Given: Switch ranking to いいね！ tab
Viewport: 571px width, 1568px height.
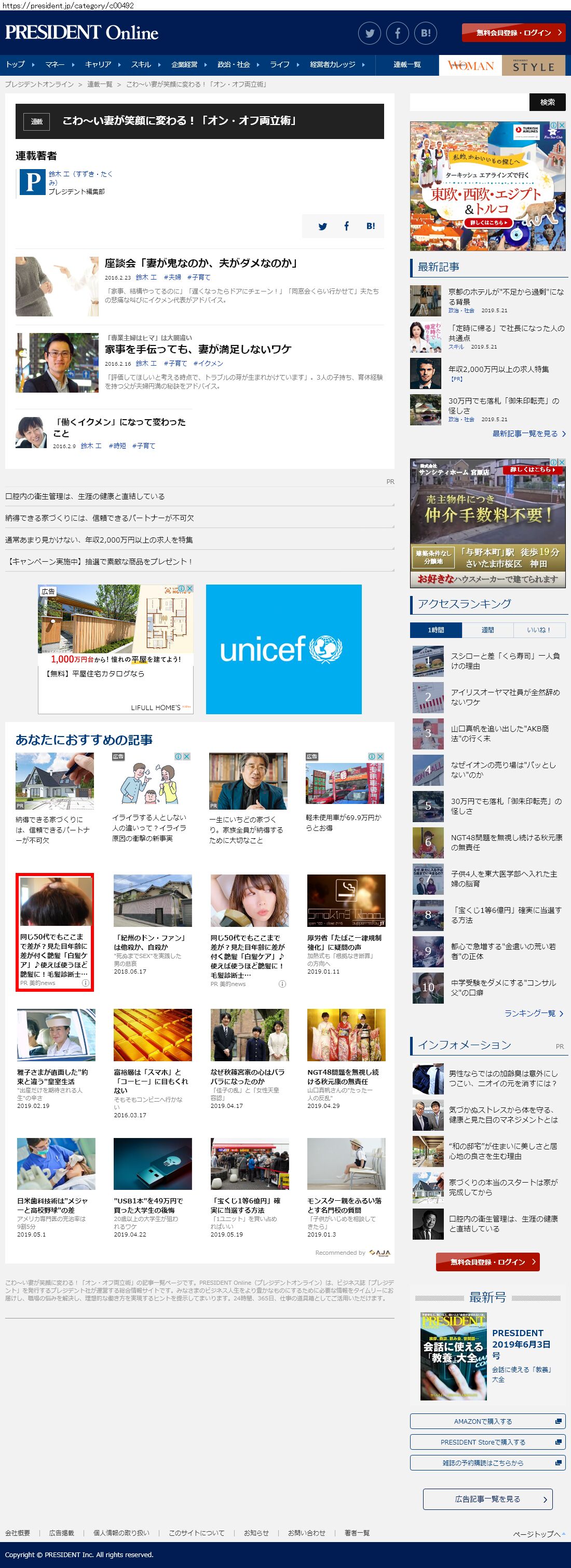Looking at the screenshot, I should pyautogui.click(x=538, y=630).
